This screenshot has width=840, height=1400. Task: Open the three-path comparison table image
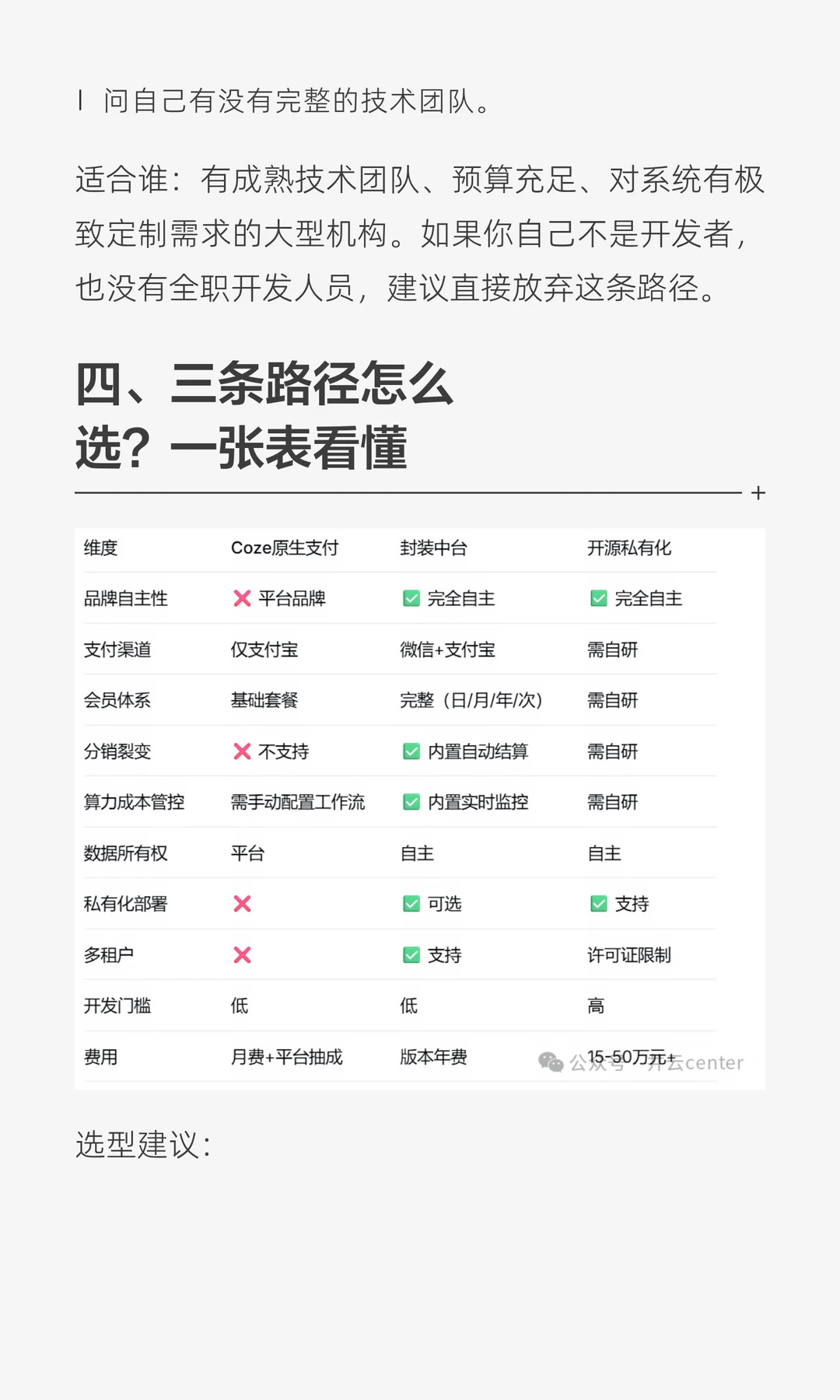coord(420,809)
